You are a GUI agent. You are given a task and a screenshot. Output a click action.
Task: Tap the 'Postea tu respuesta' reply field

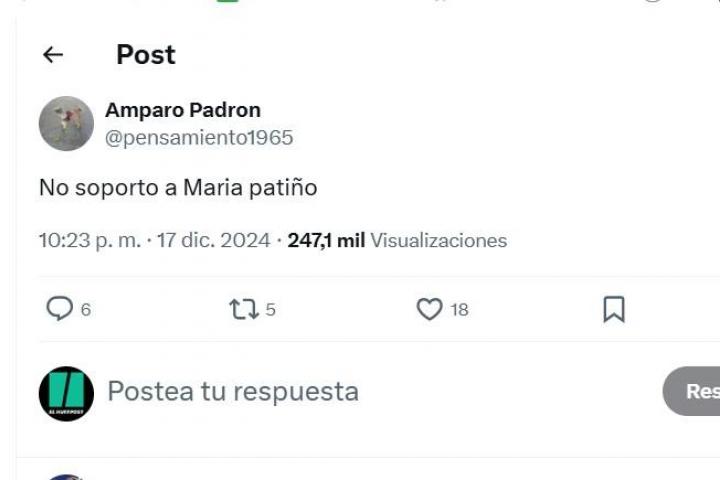[232, 391]
